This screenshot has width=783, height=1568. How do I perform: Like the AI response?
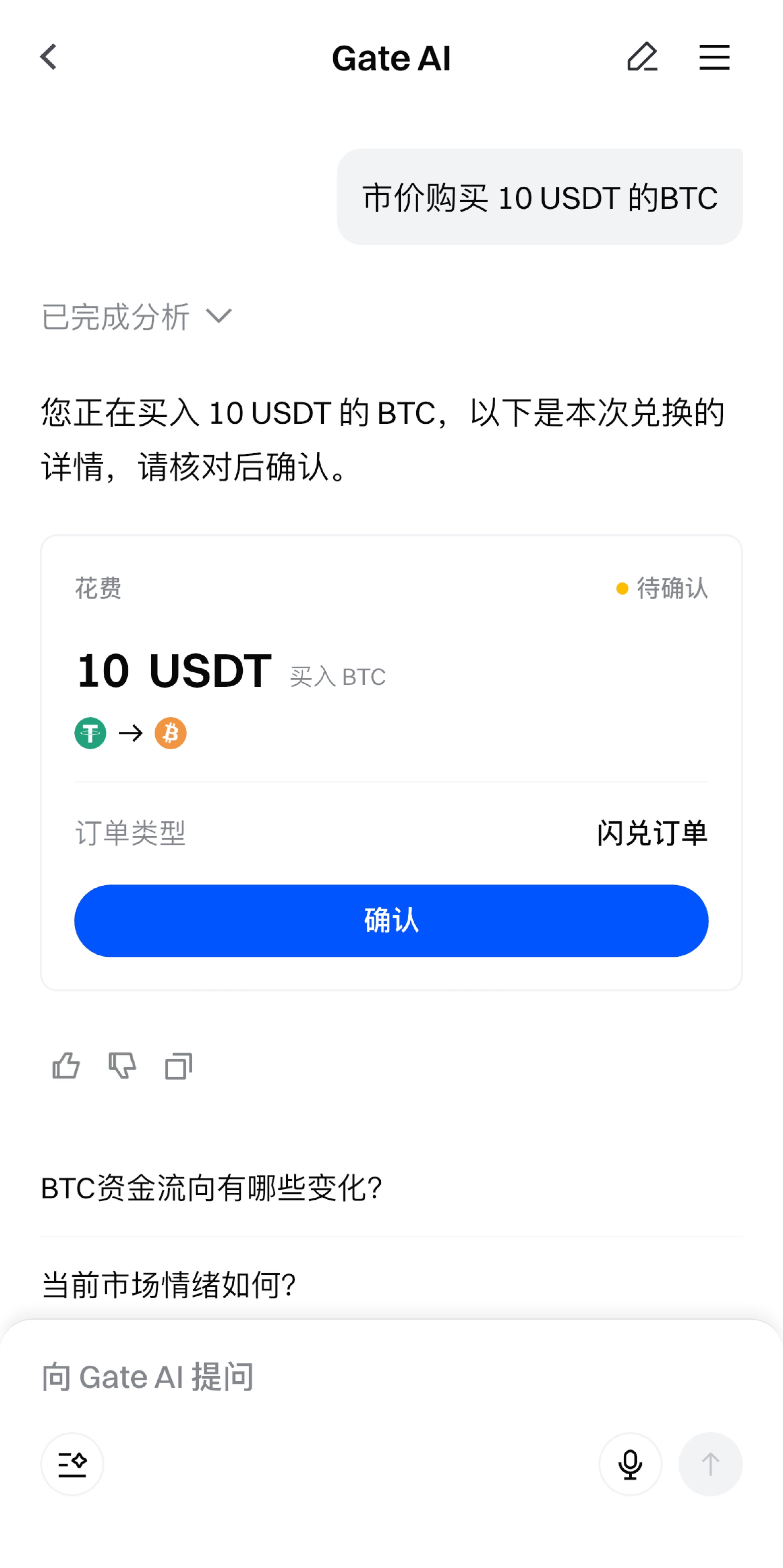[x=66, y=1066]
